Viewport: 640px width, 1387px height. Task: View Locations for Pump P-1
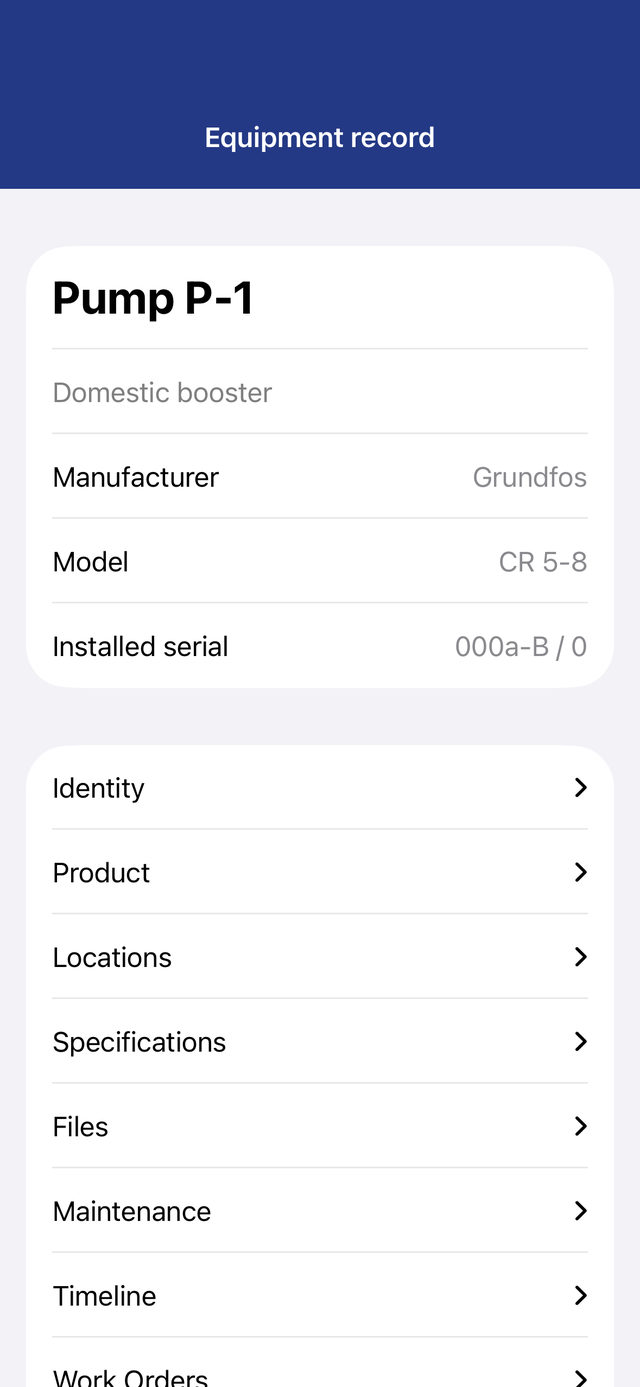[320, 957]
